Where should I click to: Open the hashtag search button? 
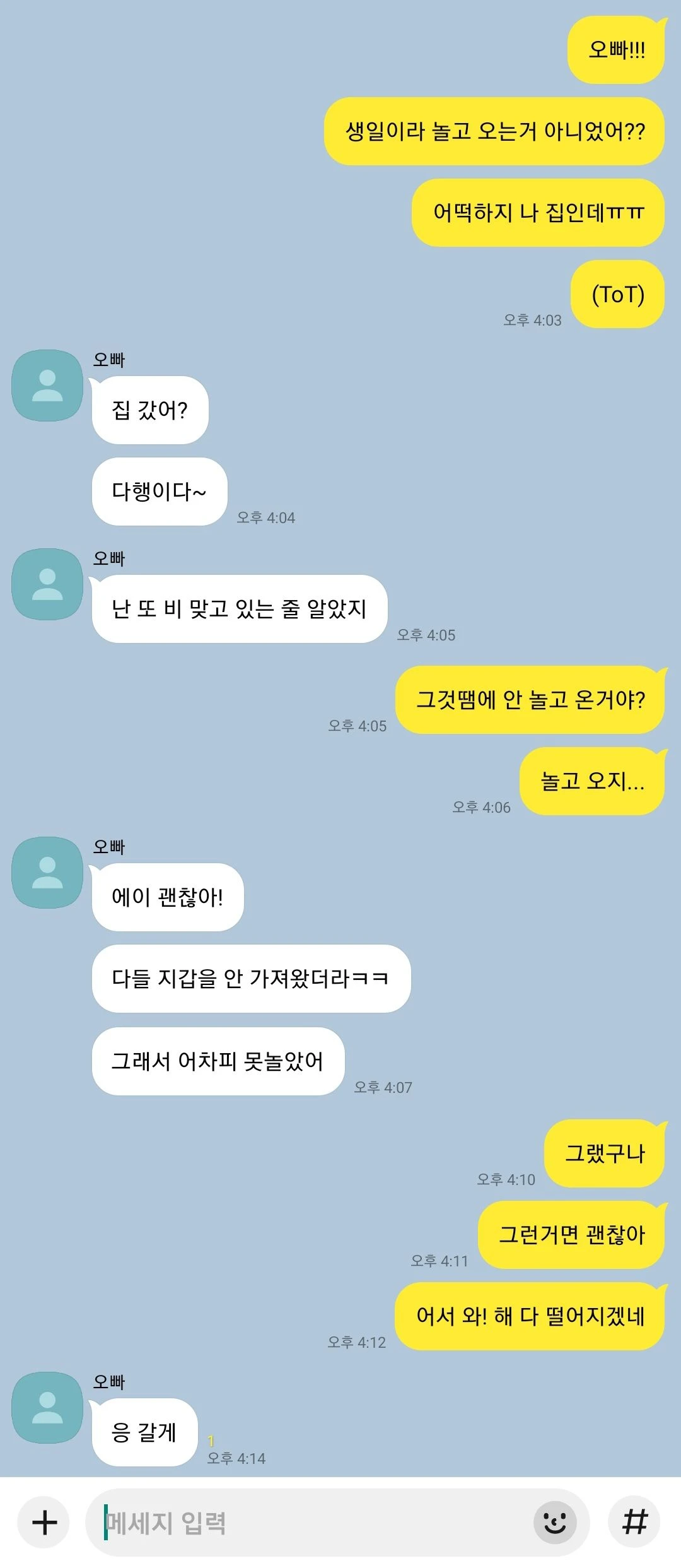tap(634, 1522)
